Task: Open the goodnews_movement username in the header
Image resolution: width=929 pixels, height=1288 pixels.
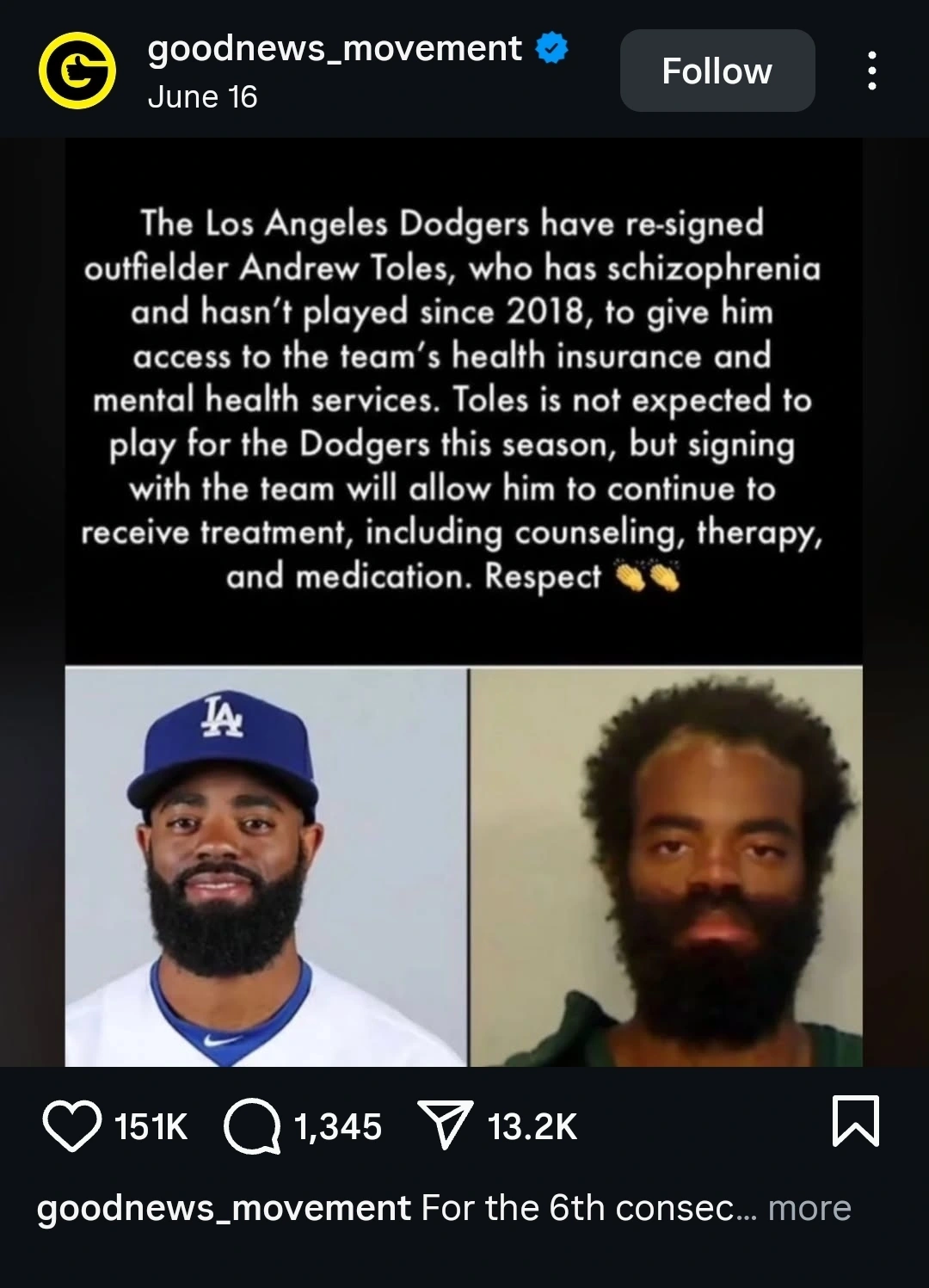Action: click(x=335, y=49)
